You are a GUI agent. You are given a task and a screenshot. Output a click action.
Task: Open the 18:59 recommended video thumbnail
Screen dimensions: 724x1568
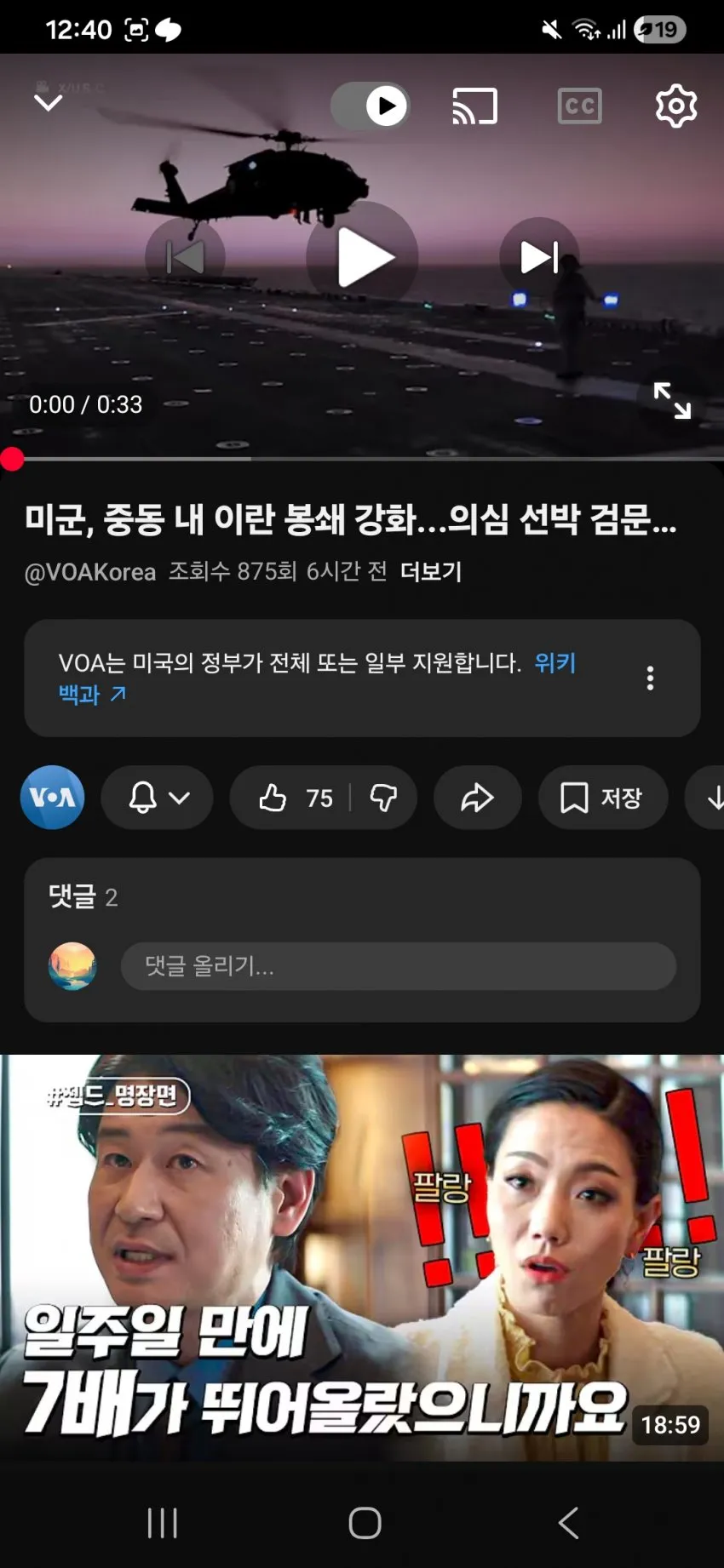click(x=362, y=1258)
